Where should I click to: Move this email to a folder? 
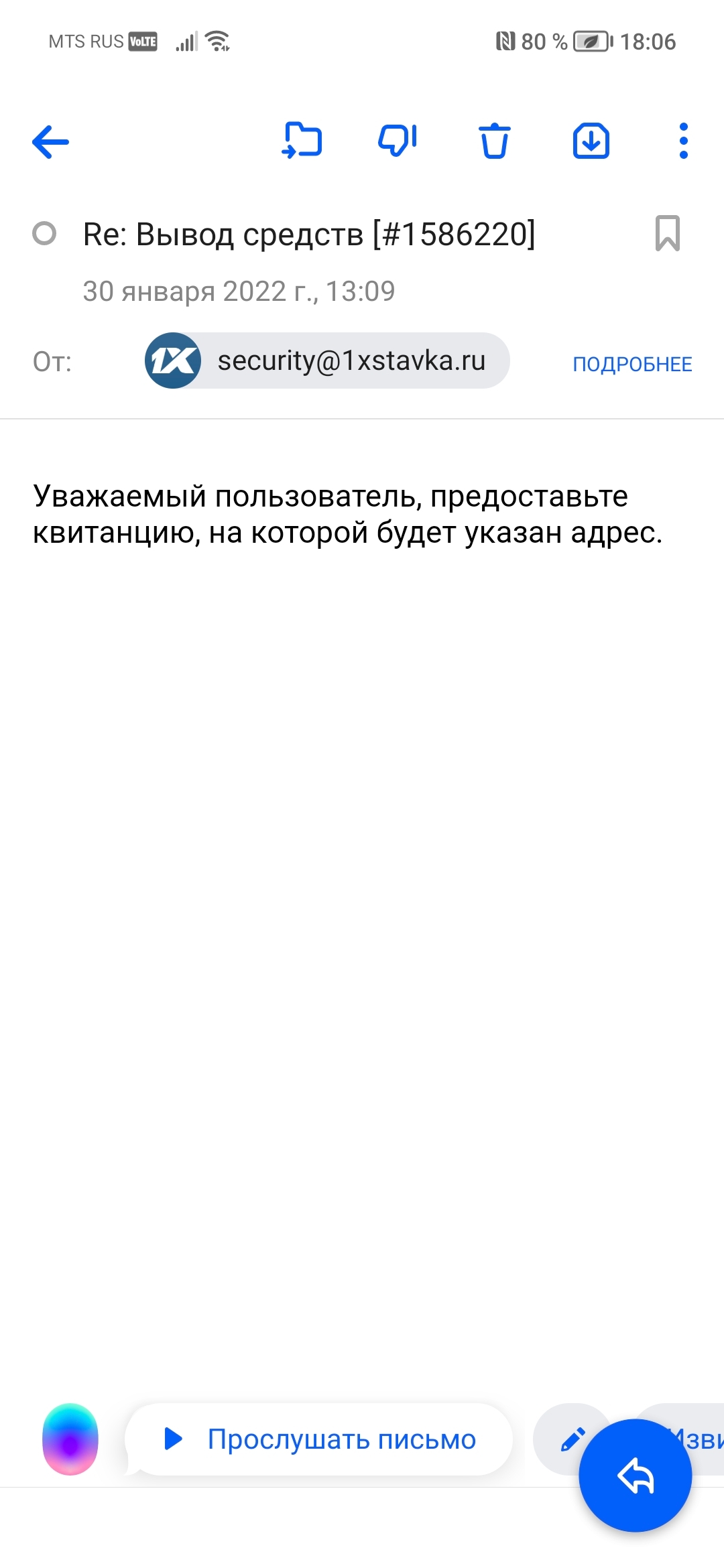point(302,141)
